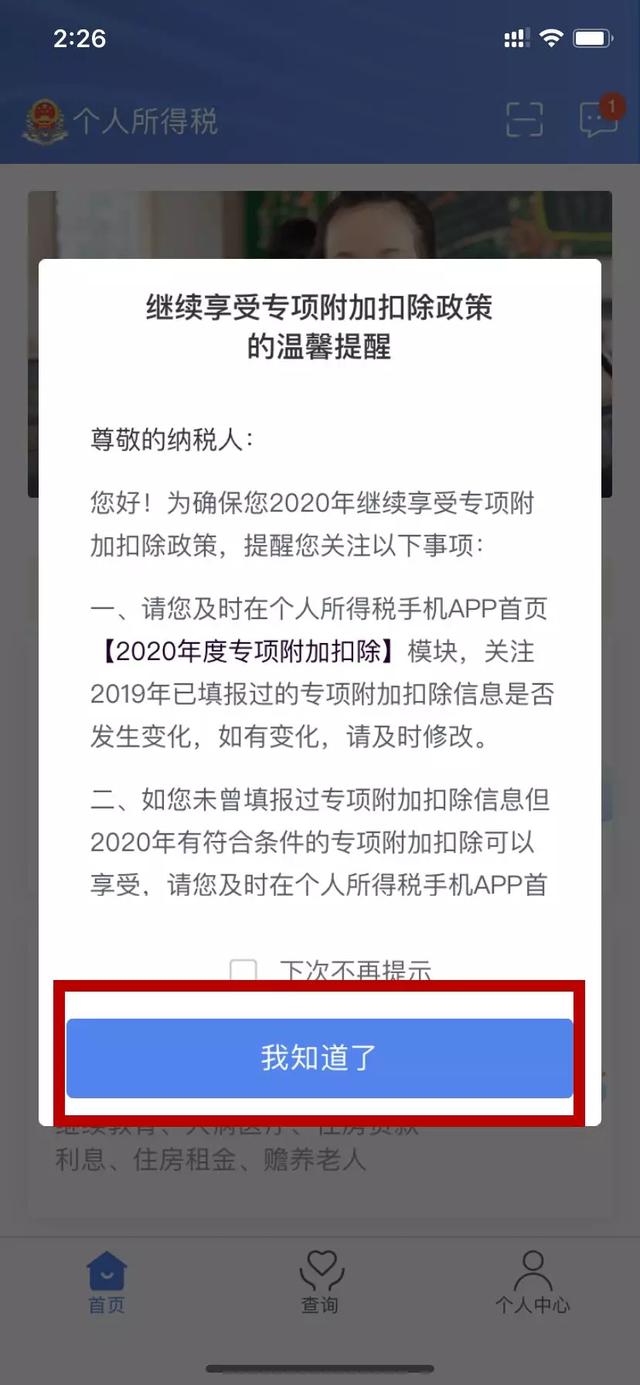Open the 个人中心 tab
Screen dimensions: 640x1385
pyautogui.click(x=532, y=1282)
